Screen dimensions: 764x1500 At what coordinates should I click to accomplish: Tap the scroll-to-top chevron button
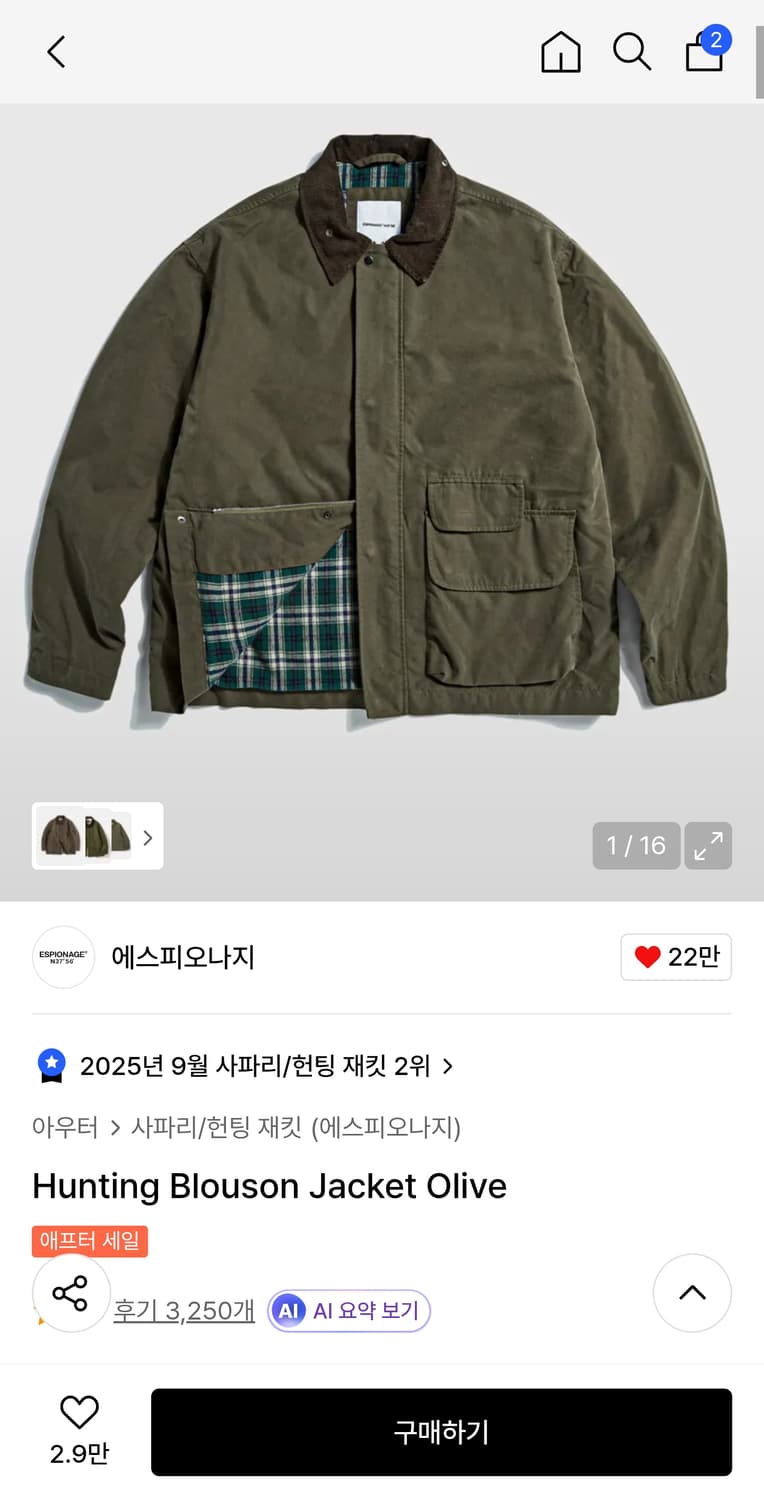(692, 1293)
